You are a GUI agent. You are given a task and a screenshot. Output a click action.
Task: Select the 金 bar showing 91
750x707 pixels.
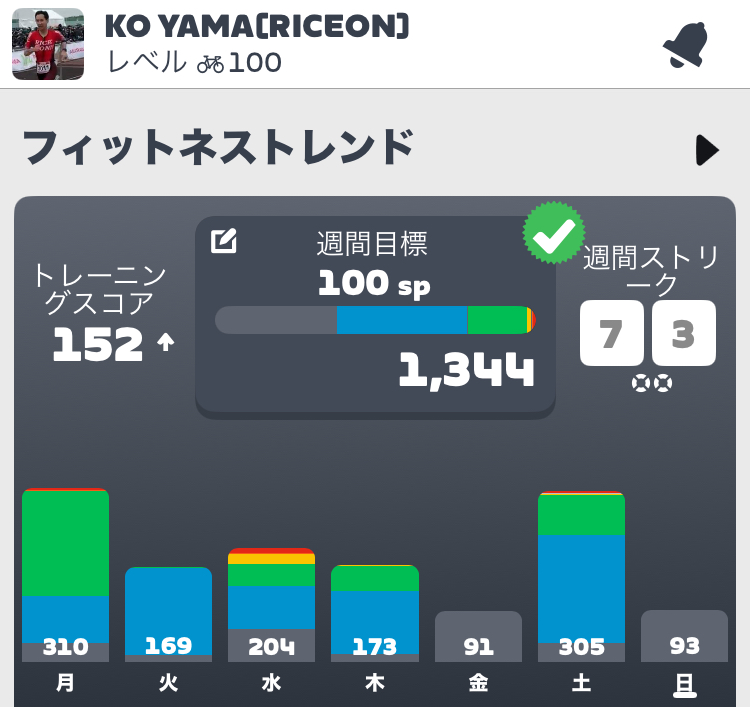click(x=478, y=636)
